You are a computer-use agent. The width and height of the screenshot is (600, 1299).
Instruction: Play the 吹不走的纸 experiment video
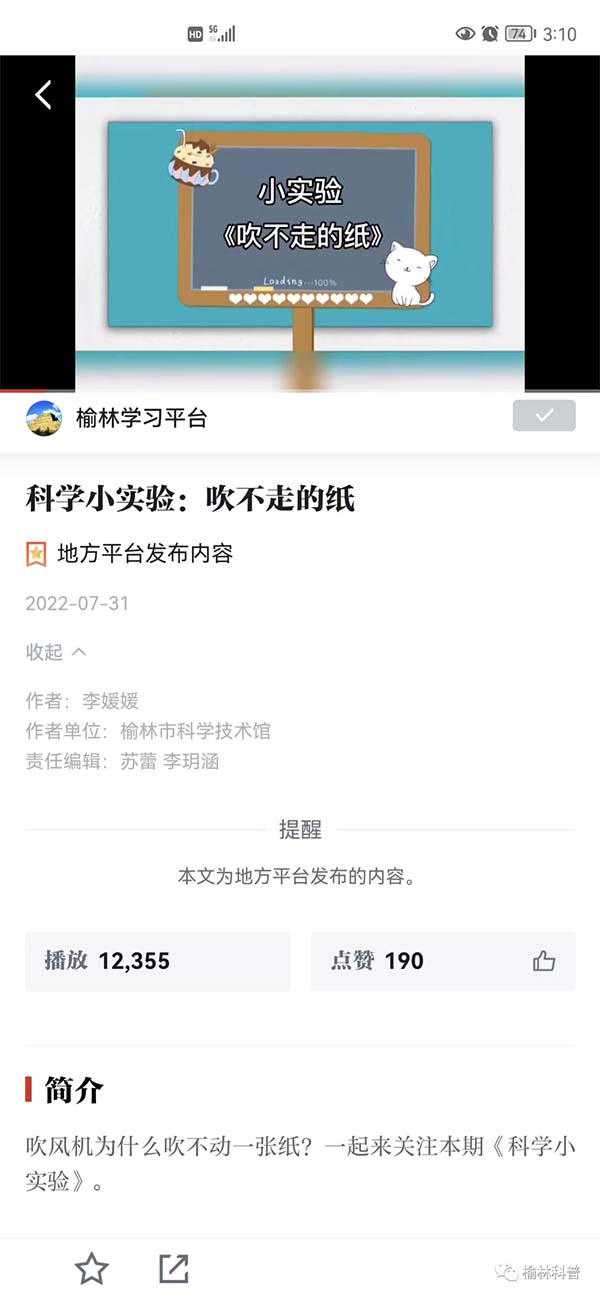(300, 223)
